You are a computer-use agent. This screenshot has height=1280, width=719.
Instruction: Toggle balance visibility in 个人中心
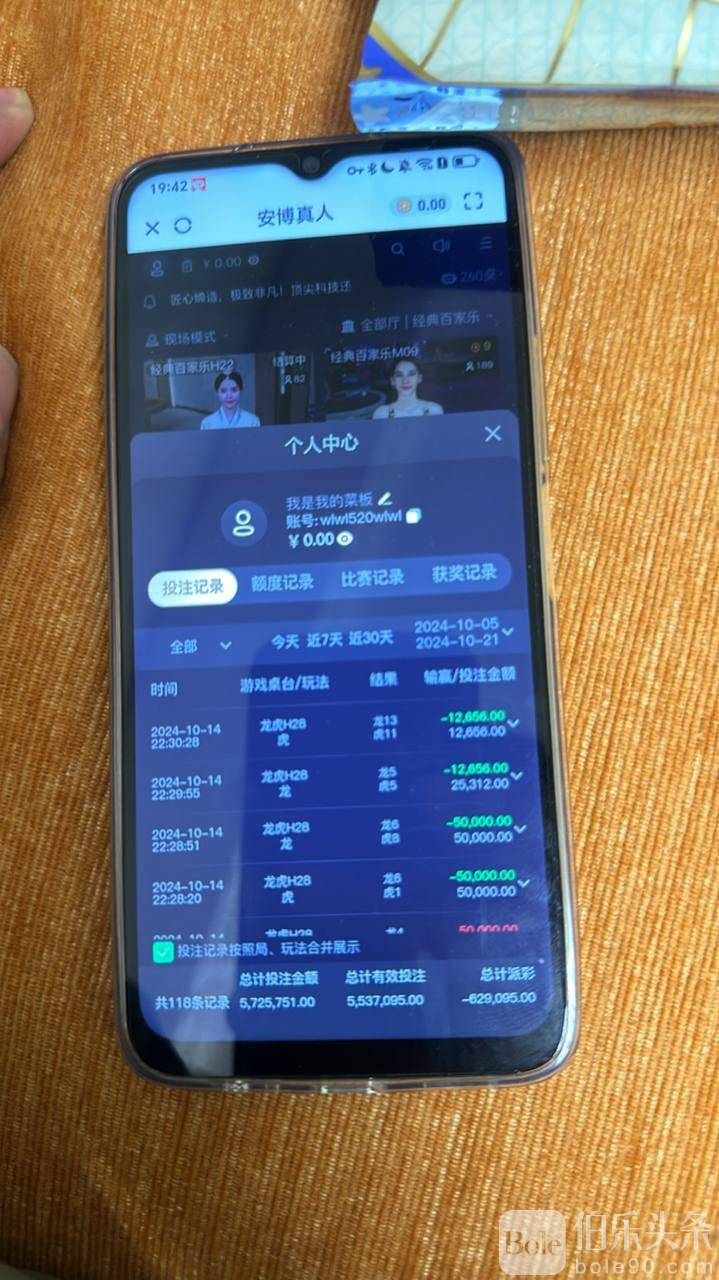click(x=345, y=539)
